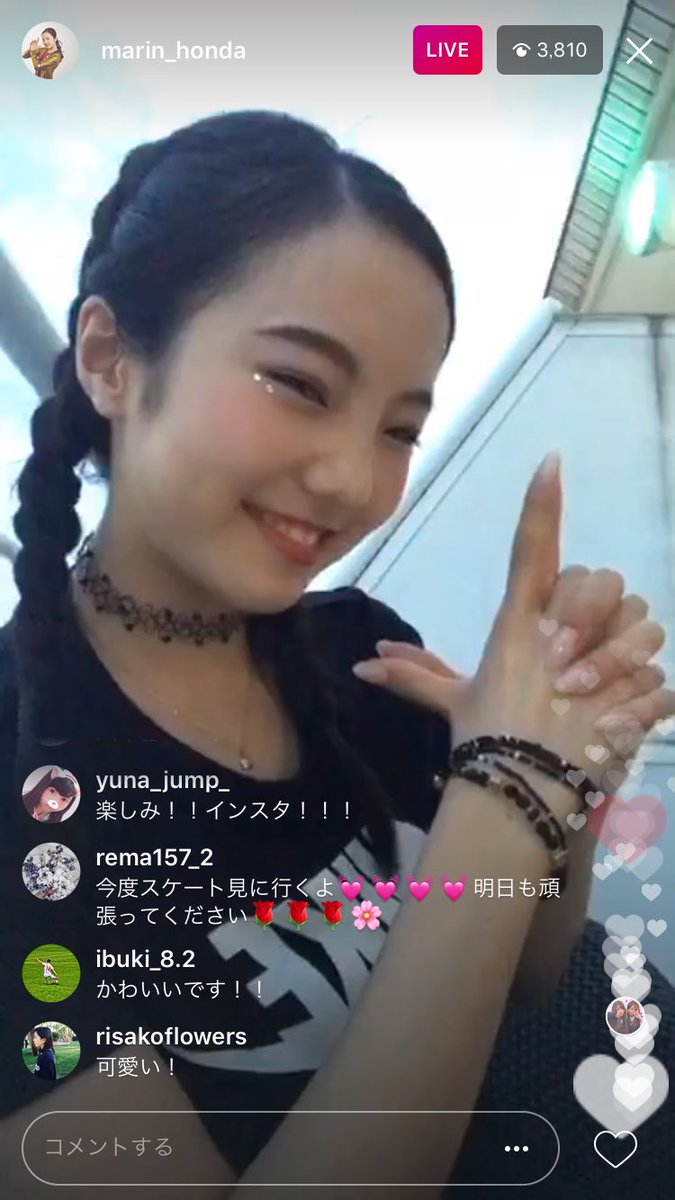The height and width of the screenshot is (1200, 675).
Task: Send a heart like to the live
Action: [x=615, y=1148]
